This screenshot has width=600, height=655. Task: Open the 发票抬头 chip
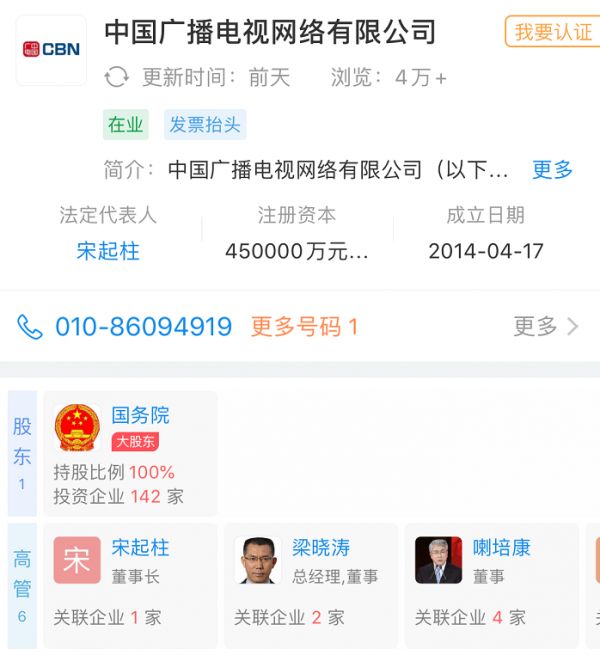click(x=205, y=125)
